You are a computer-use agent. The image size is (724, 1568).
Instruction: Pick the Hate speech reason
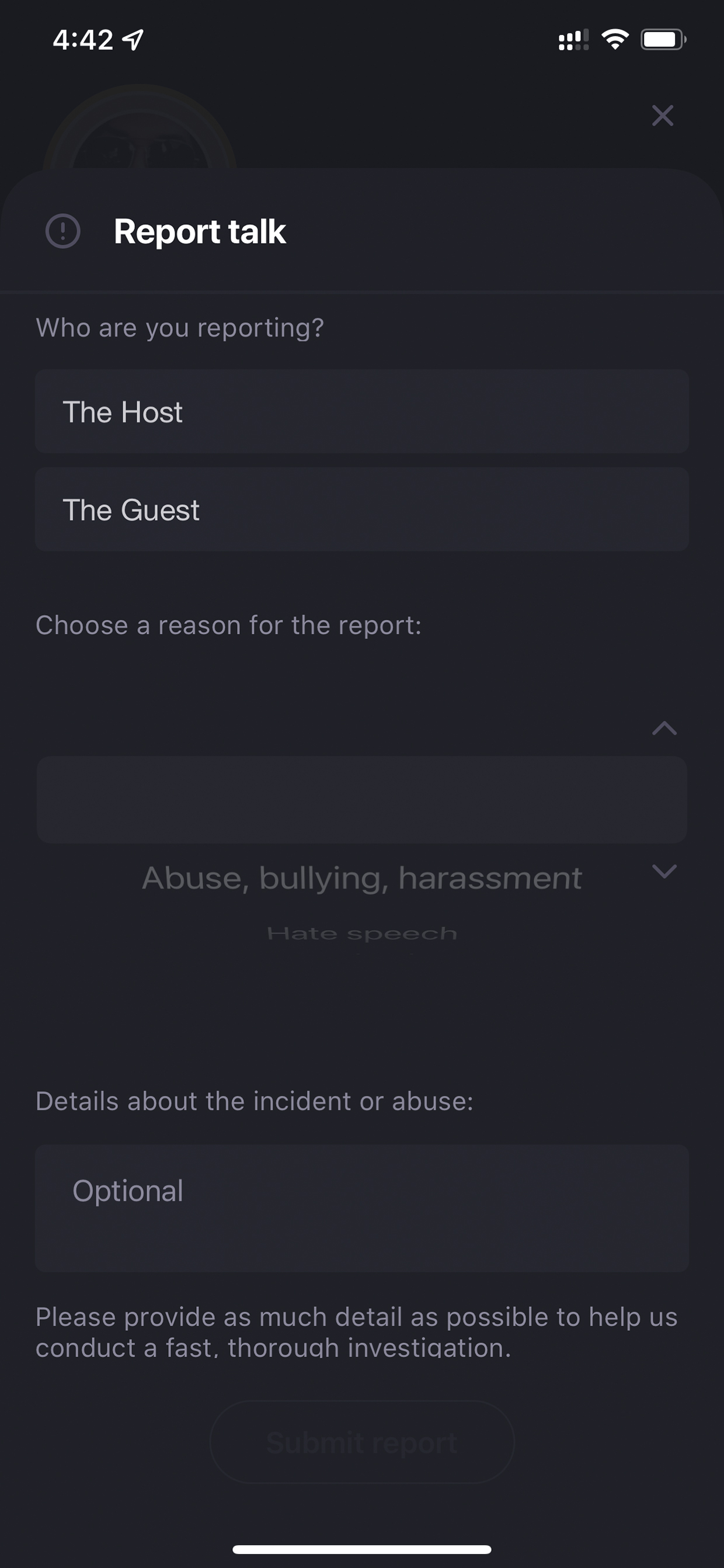click(x=362, y=933)
